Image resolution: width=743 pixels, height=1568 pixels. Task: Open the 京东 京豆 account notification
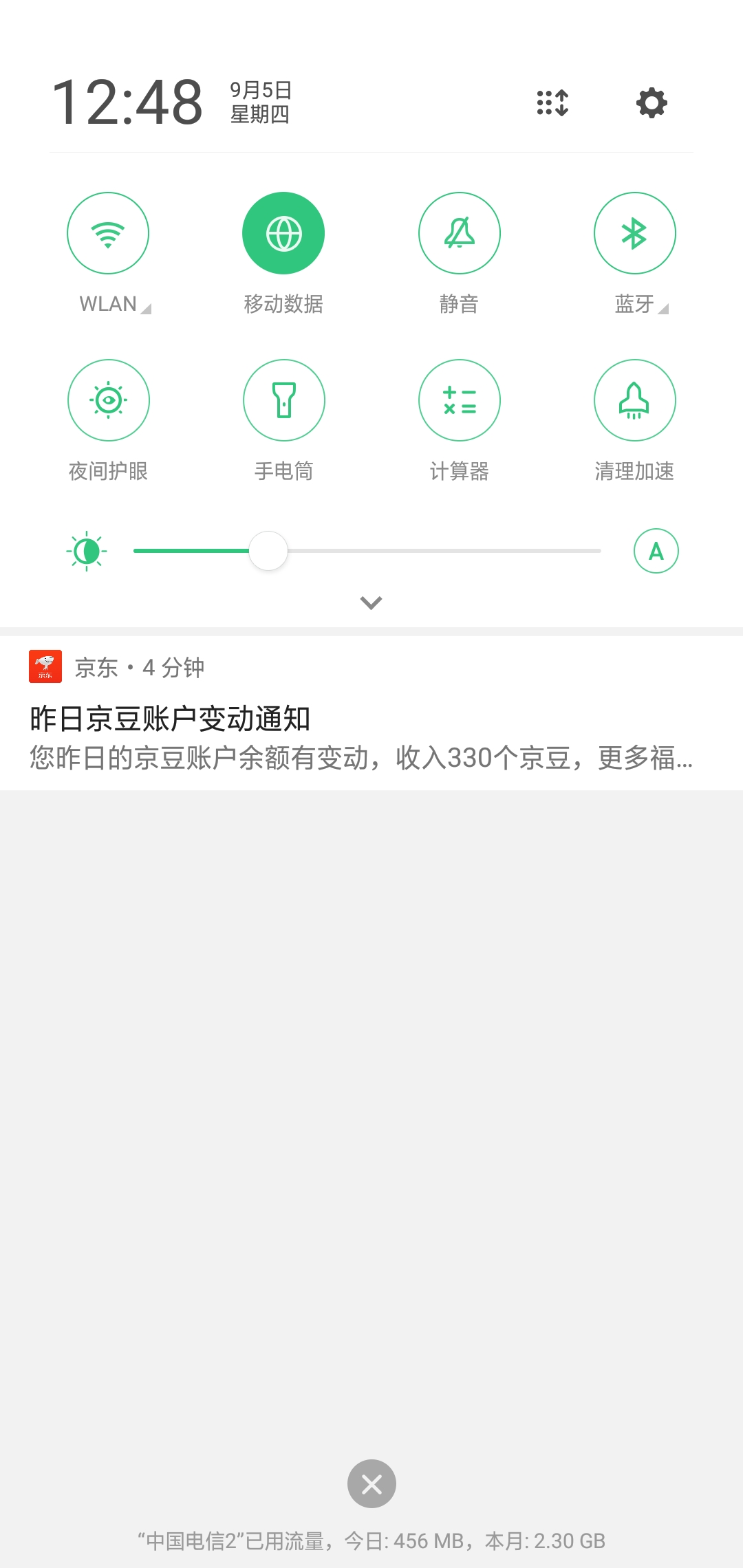[371, 713]
